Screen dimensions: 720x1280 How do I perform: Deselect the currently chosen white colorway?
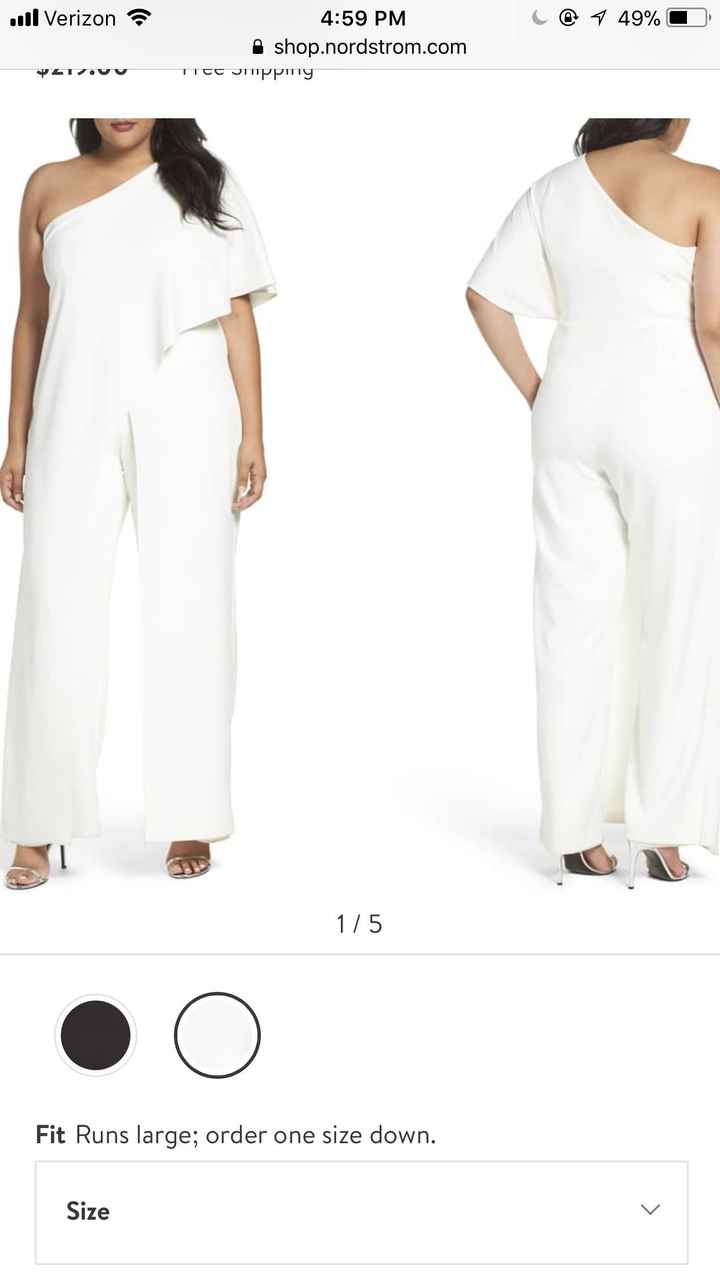tap(217, 1036)
